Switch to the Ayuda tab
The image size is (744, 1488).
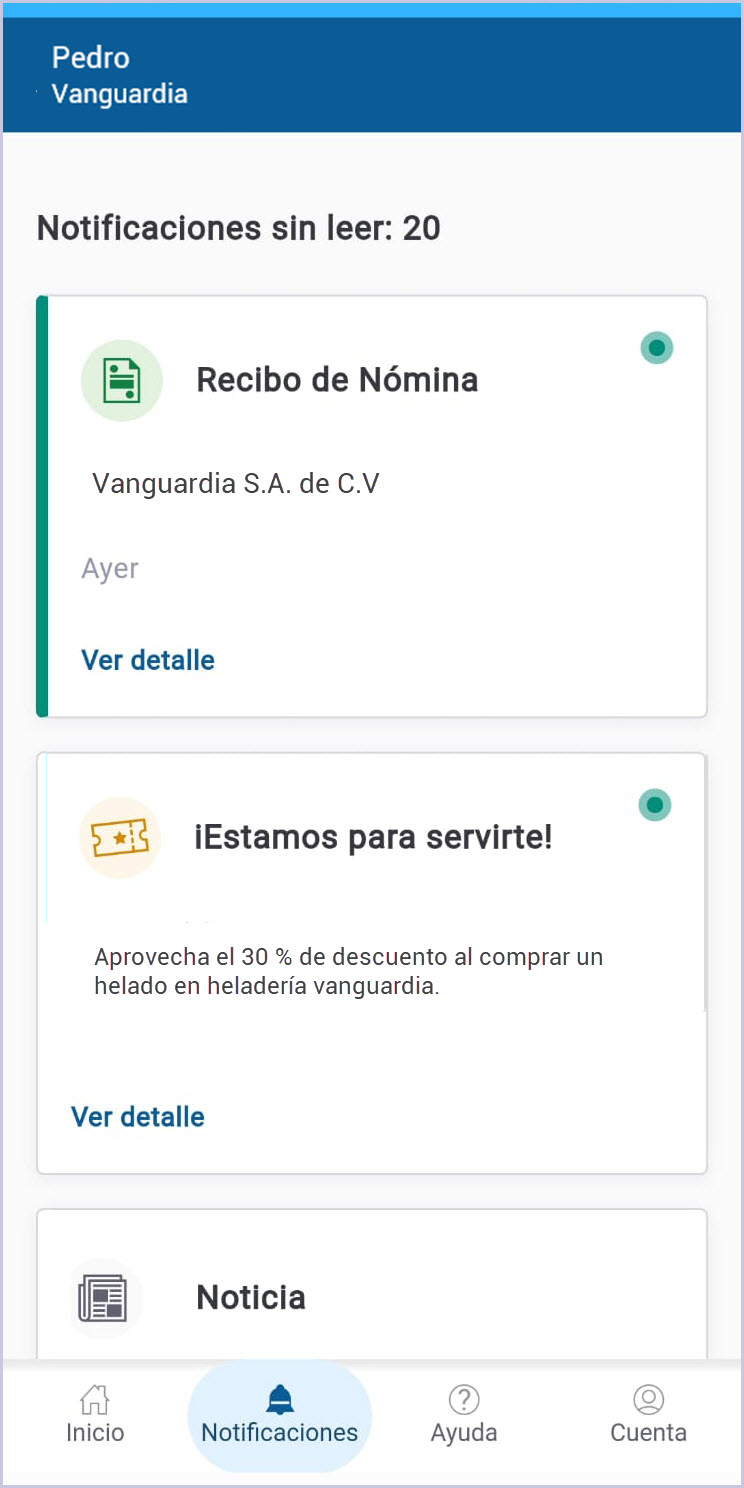pyautogui.click(x=464, y=1415)
